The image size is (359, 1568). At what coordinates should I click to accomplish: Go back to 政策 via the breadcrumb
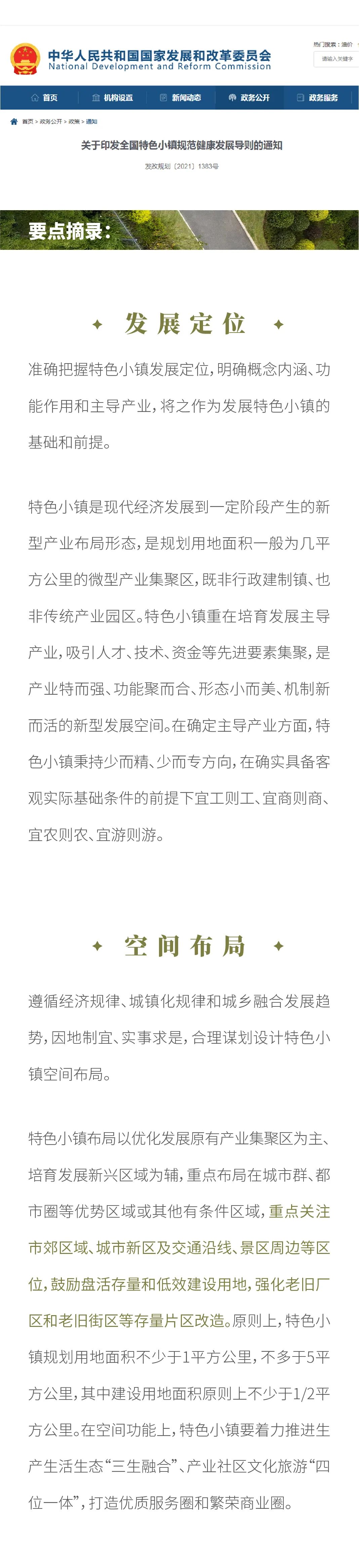pos(74,122)
